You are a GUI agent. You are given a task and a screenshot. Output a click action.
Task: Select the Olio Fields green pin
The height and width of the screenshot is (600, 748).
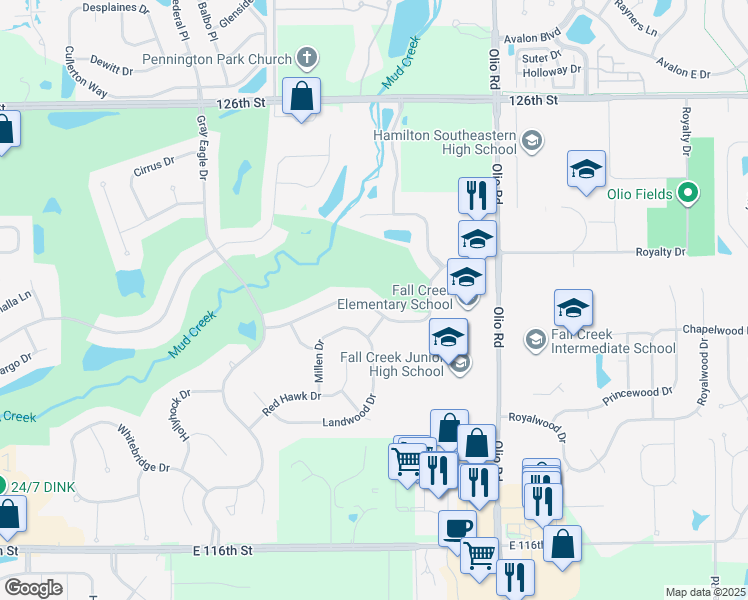click(x=688, y=194)
